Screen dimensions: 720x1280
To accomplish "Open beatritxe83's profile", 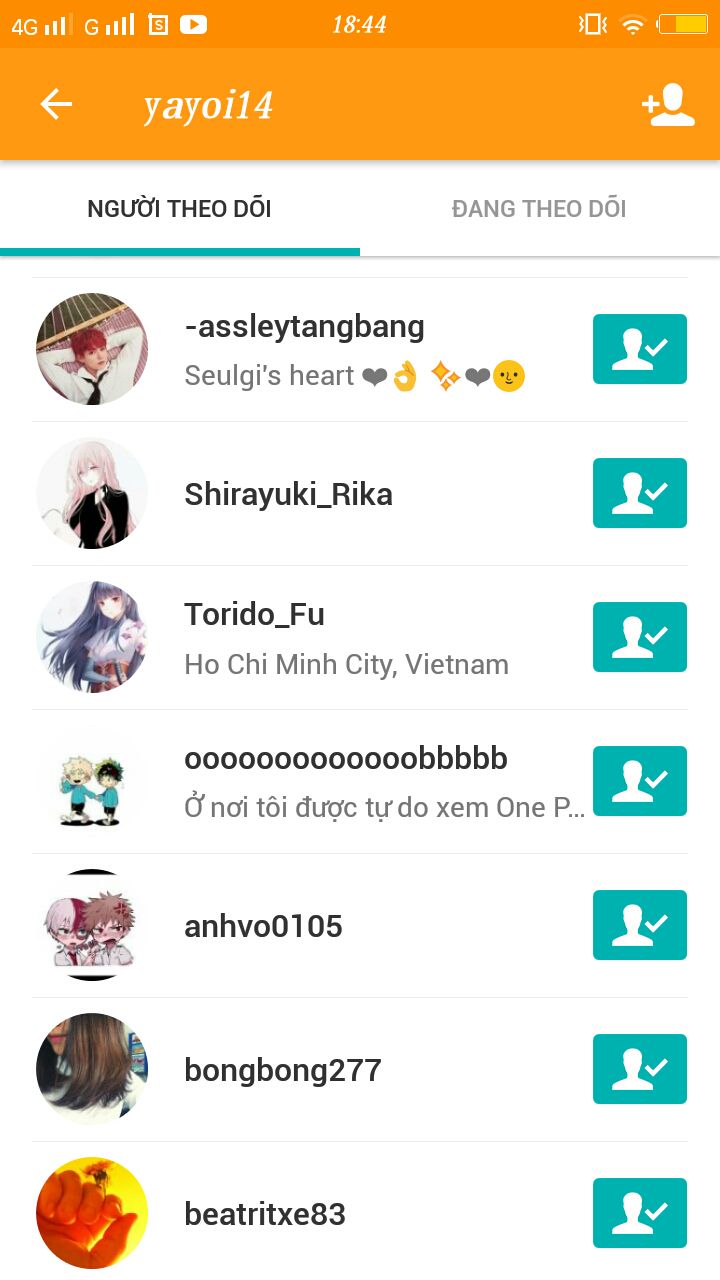I will coord(264,1214).
